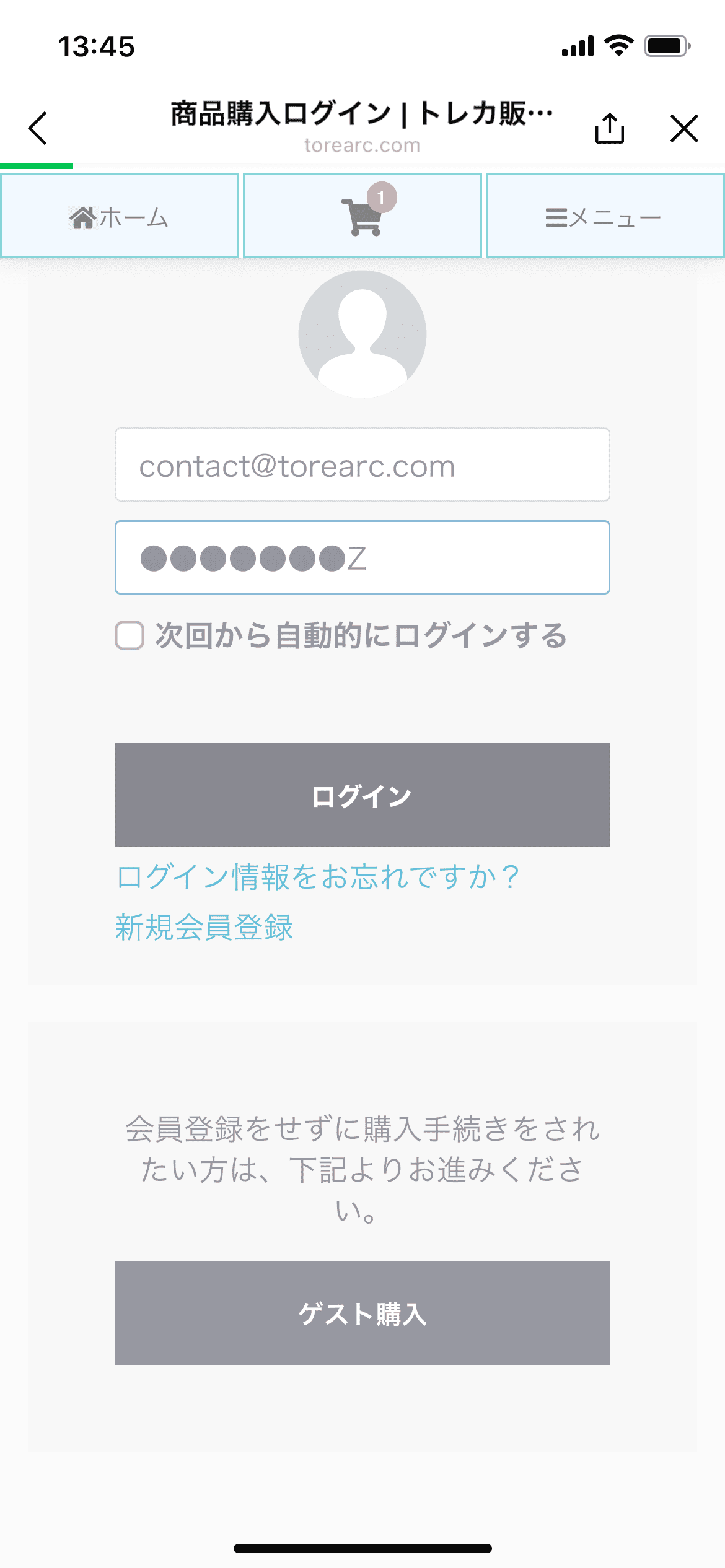Go back with the browser back arrow
The width and height of the screenshot is (725, 1568).
(x=38, y=128)
